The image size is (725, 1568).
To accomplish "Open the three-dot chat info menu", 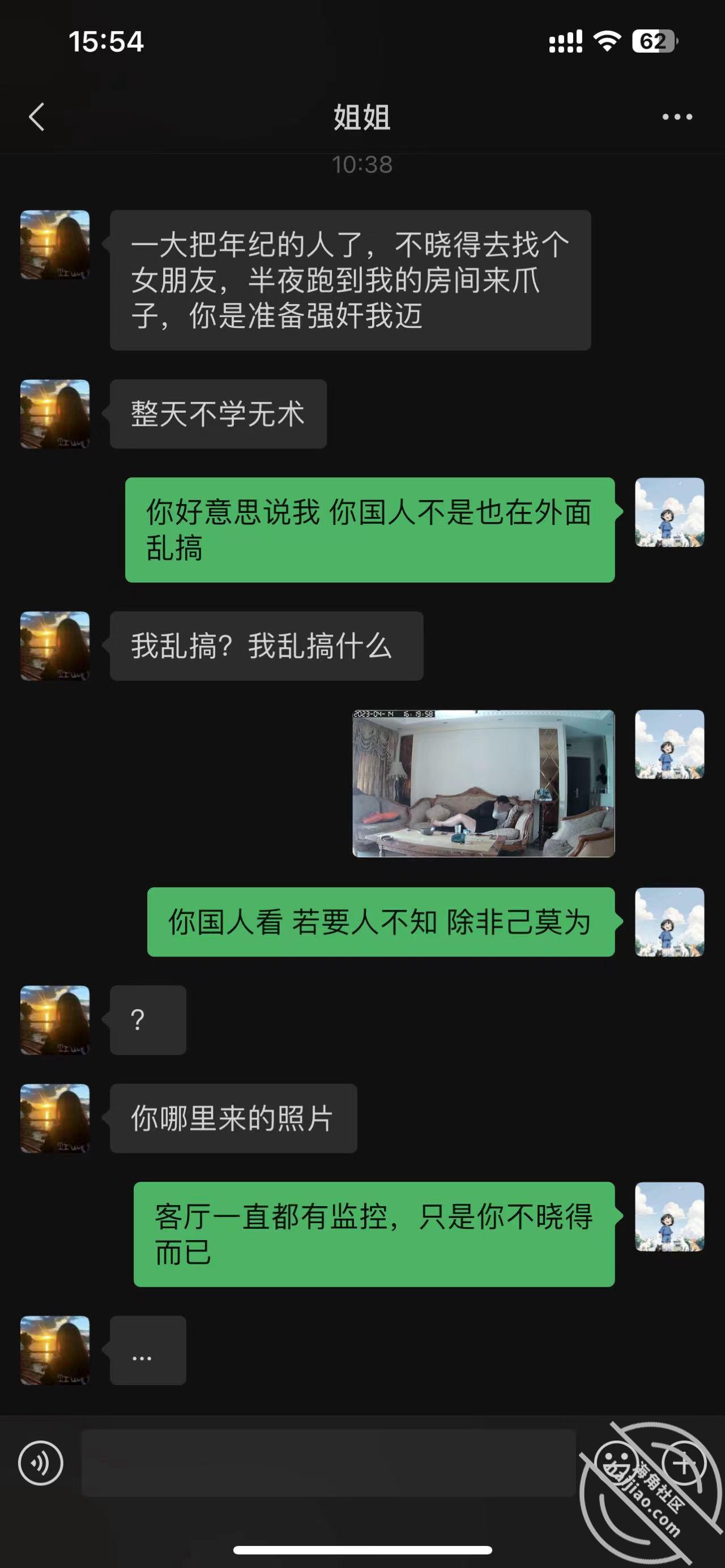I will click(677, 117).
